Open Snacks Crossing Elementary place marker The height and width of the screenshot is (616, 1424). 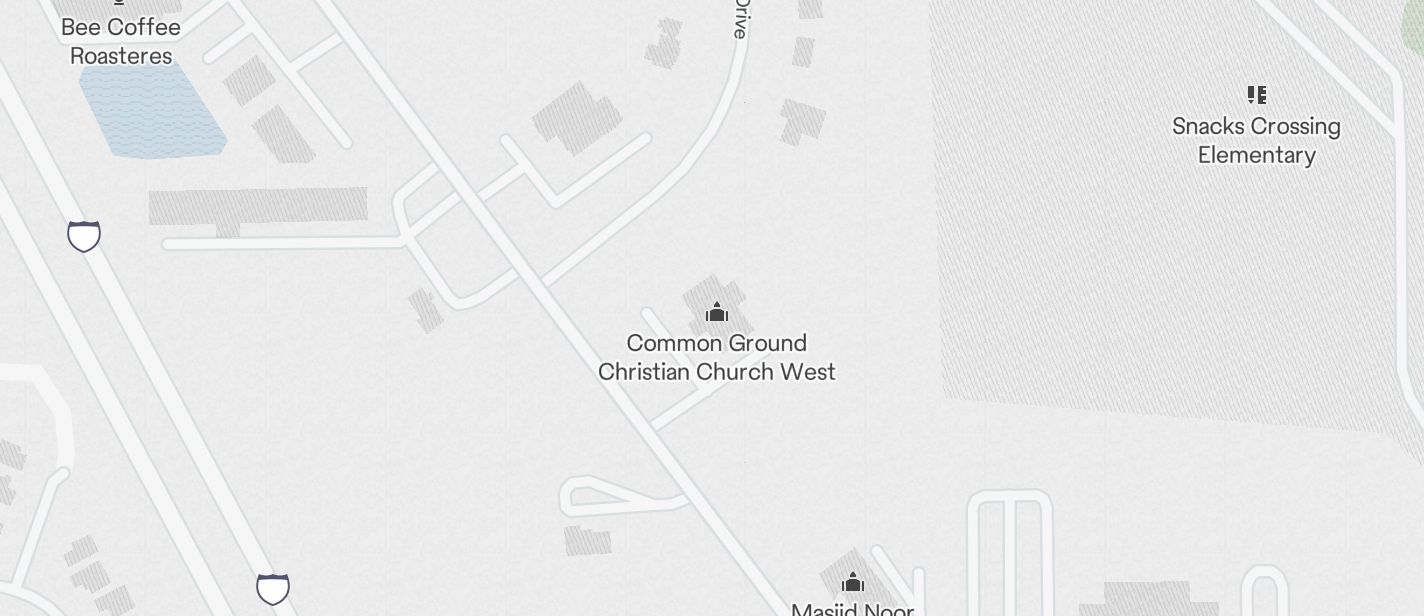click(1257, 96)
